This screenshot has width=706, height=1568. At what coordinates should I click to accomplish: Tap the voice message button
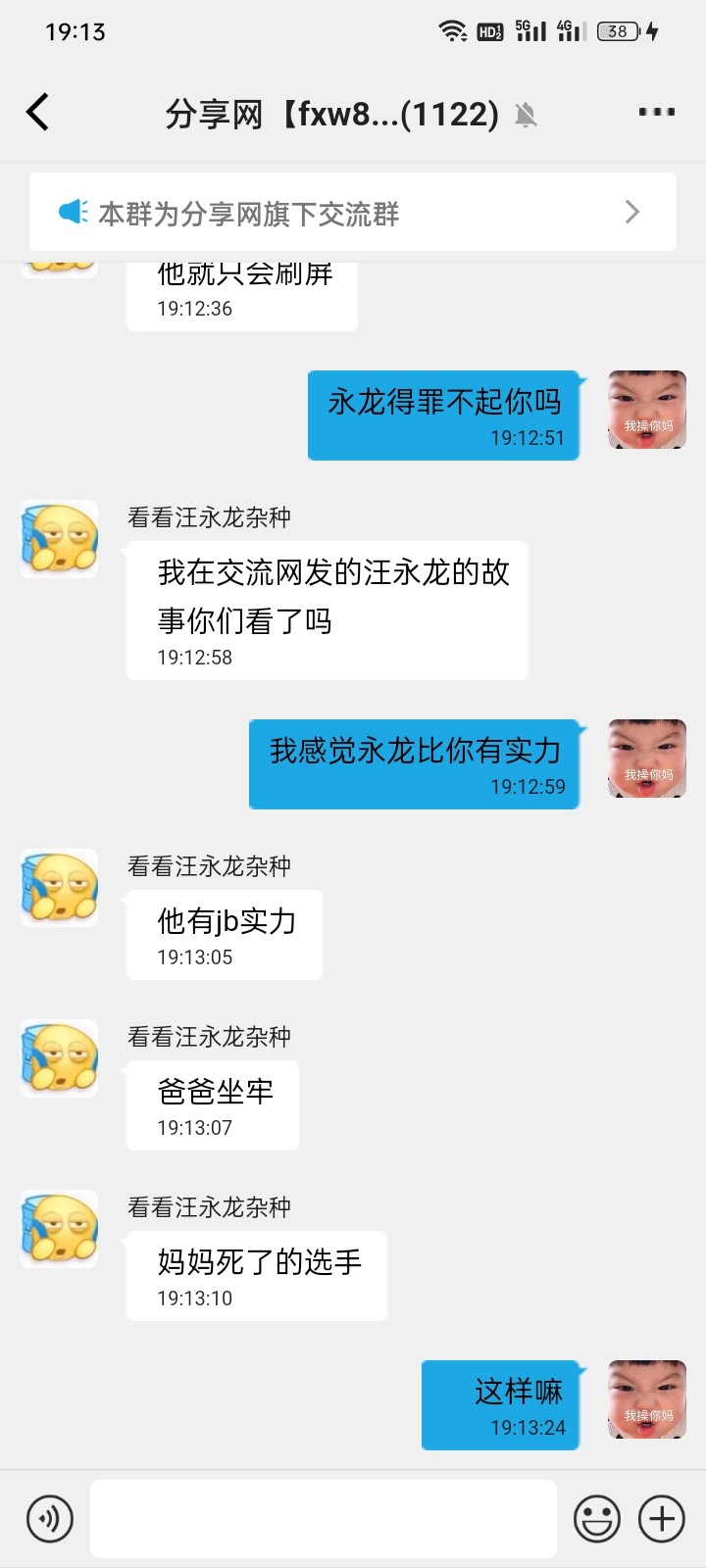(50, 1519)
